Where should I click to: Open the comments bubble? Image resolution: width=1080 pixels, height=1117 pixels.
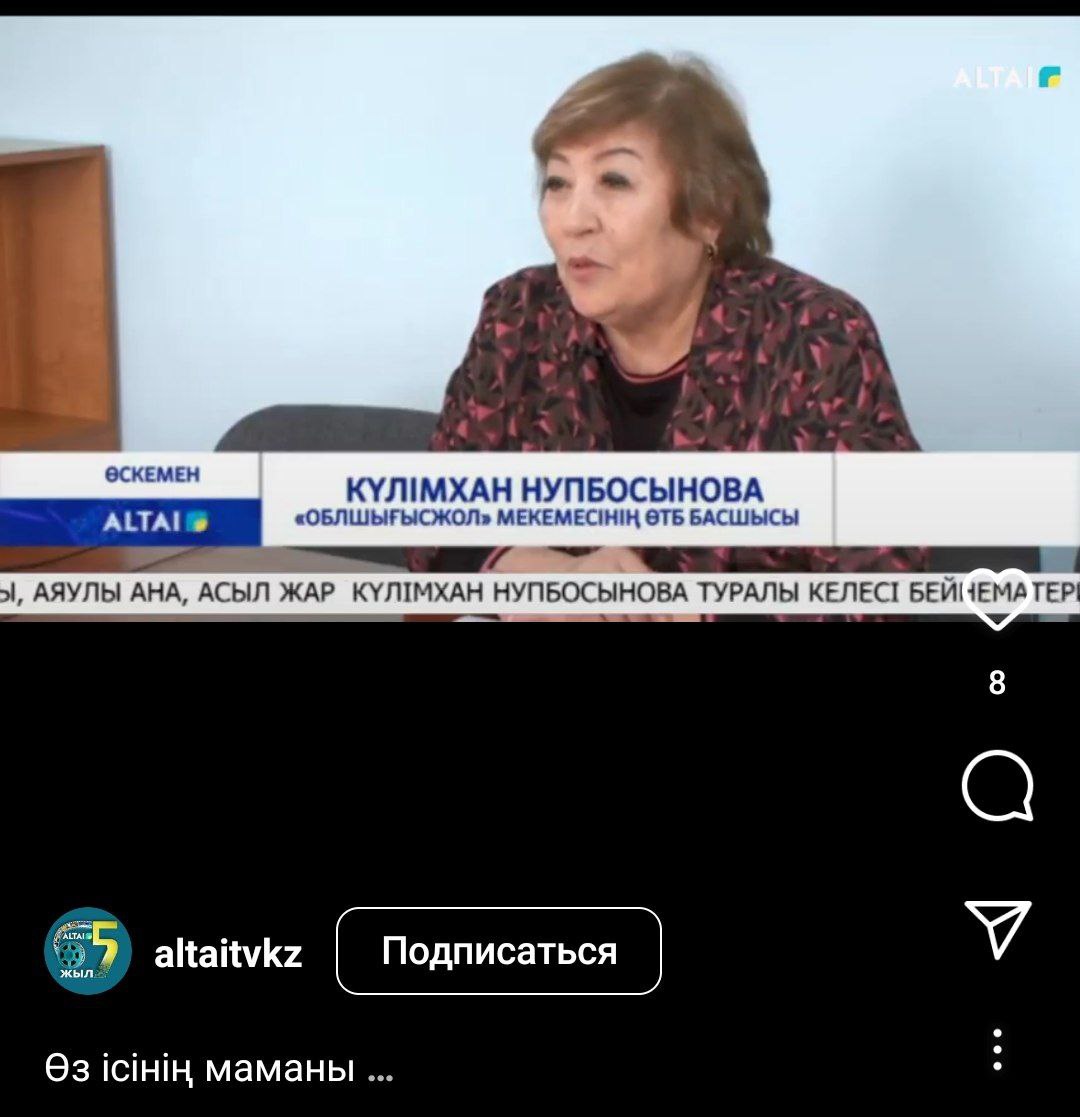coord(997,786)
